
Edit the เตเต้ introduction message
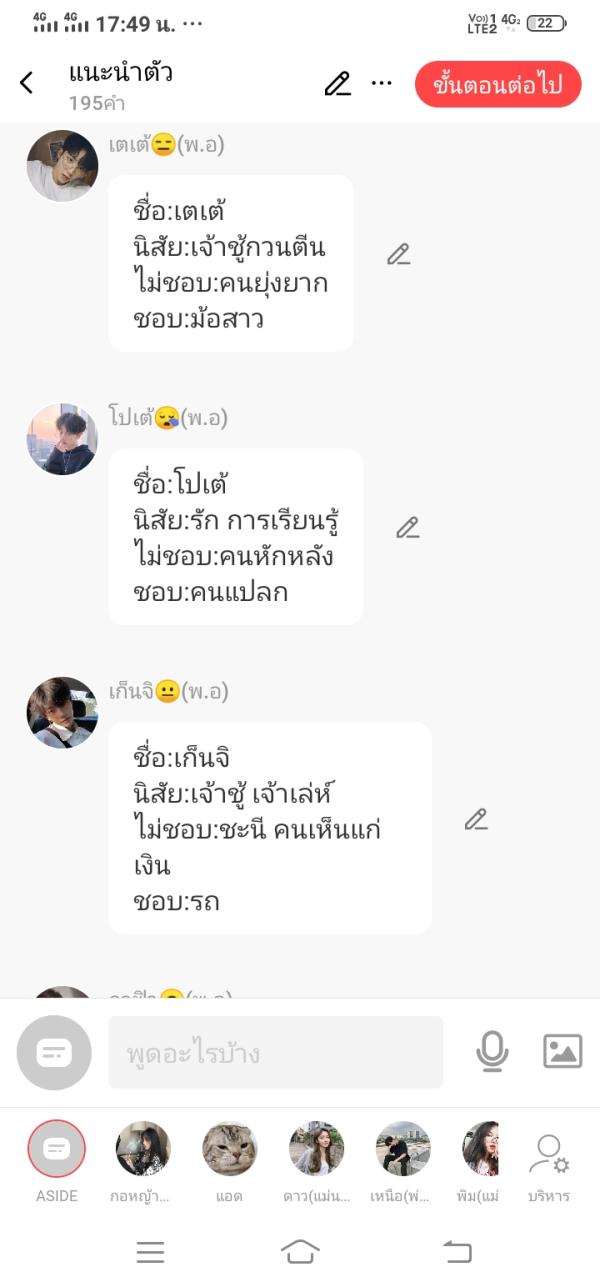click(x=398, y=255)
